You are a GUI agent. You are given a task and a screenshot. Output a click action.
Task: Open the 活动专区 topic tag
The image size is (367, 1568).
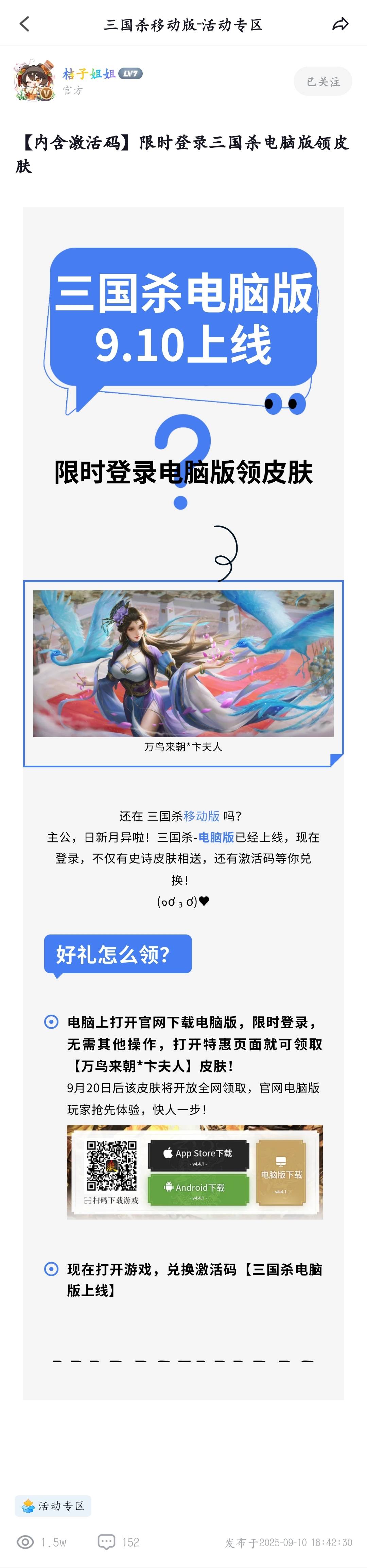point(54,1505)
